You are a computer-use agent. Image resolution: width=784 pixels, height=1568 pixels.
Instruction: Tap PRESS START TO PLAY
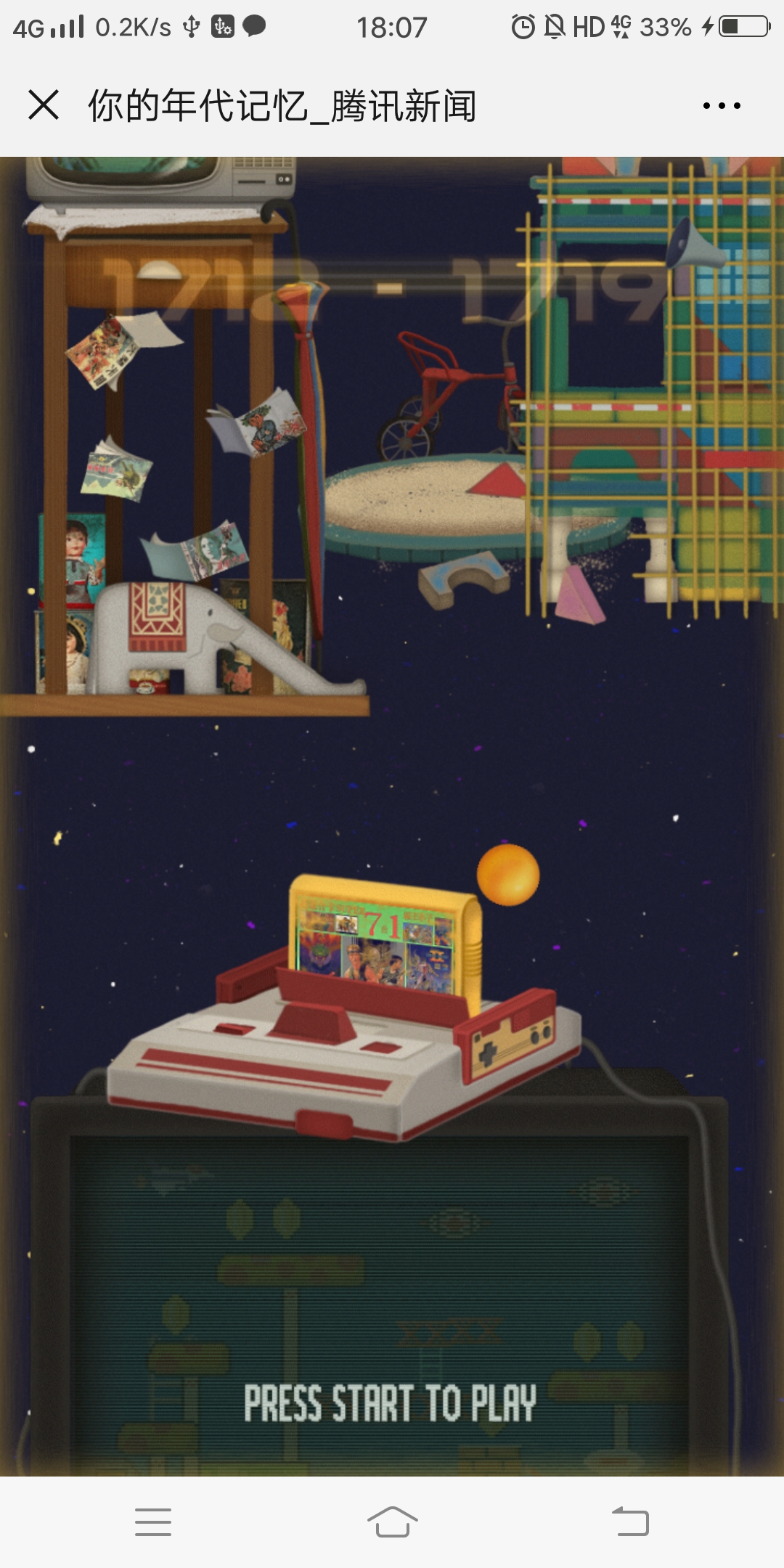[390, 1403]
